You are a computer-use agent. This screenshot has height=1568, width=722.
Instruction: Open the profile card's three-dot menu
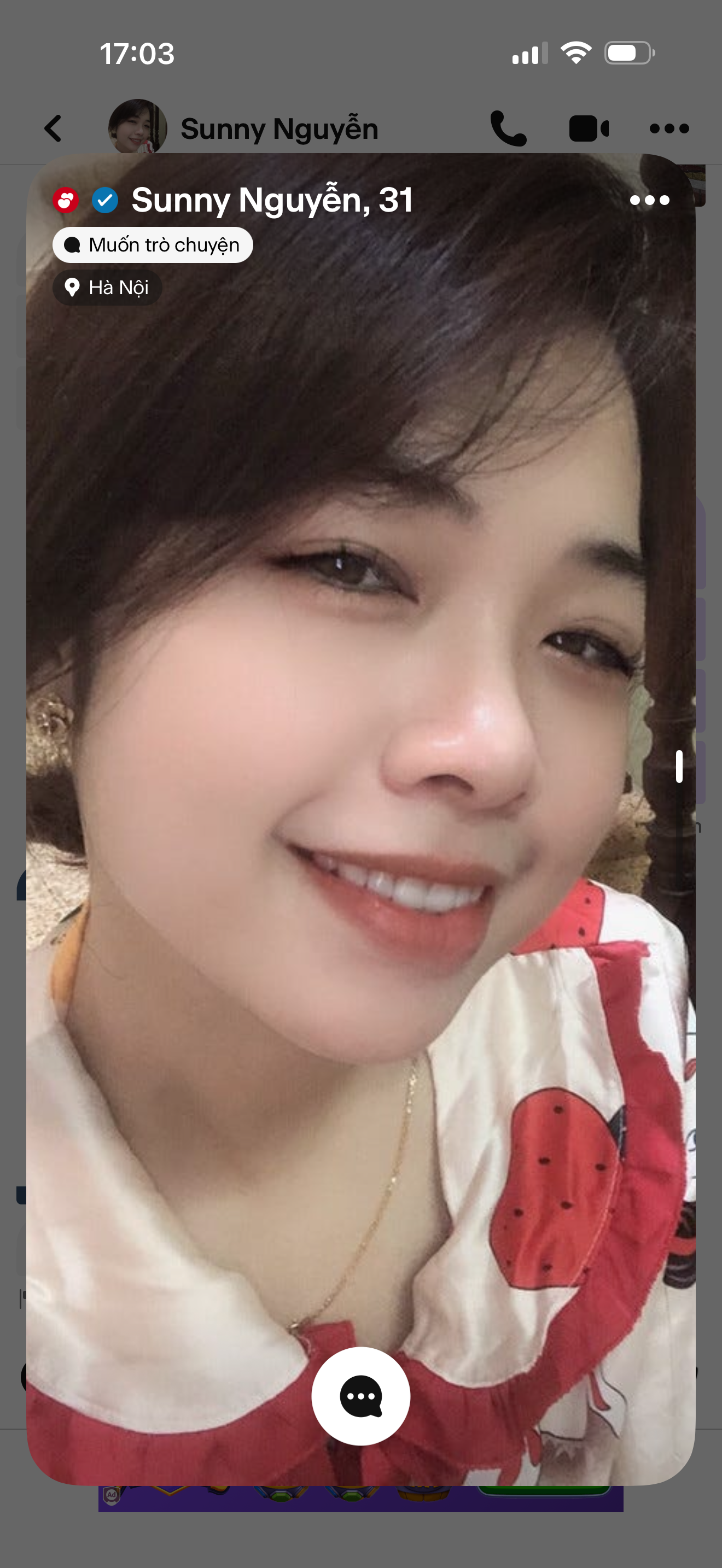click(649, 200)
